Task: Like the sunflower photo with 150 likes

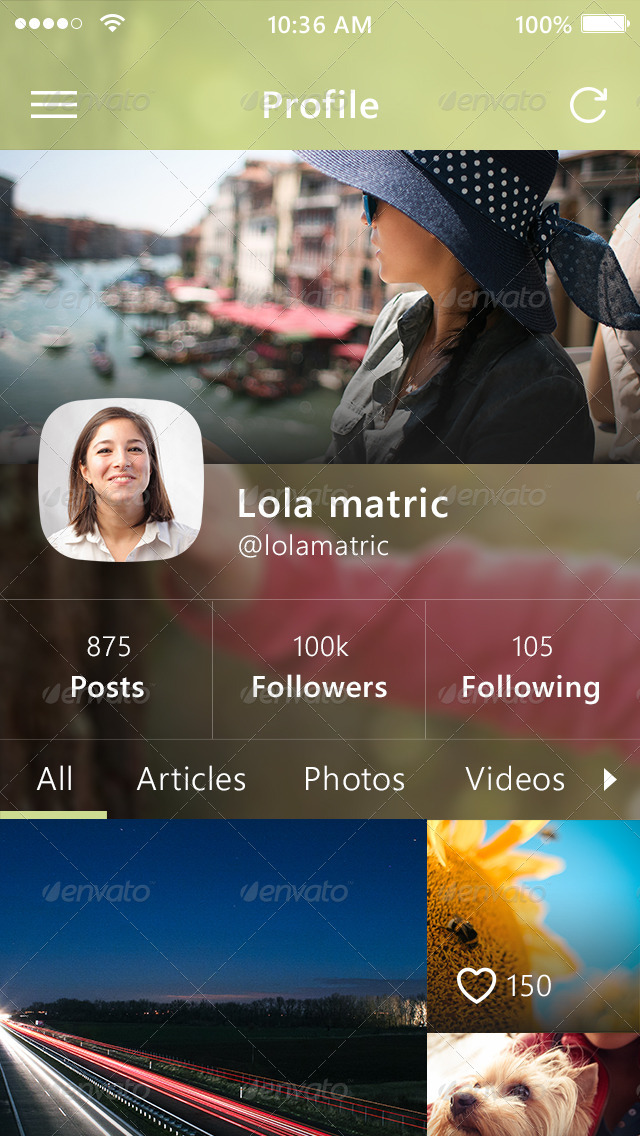Action: tap(477, 986)
